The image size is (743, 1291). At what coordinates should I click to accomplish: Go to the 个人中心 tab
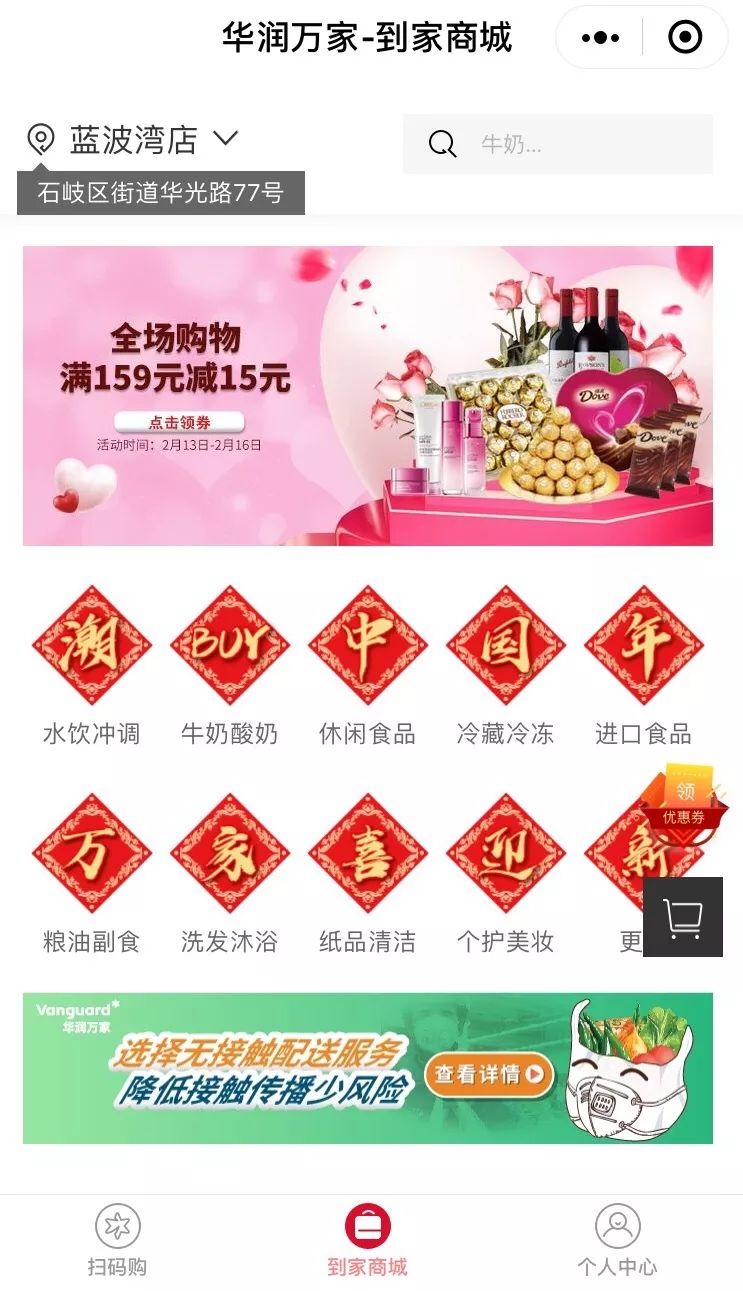coord(617,1240)
